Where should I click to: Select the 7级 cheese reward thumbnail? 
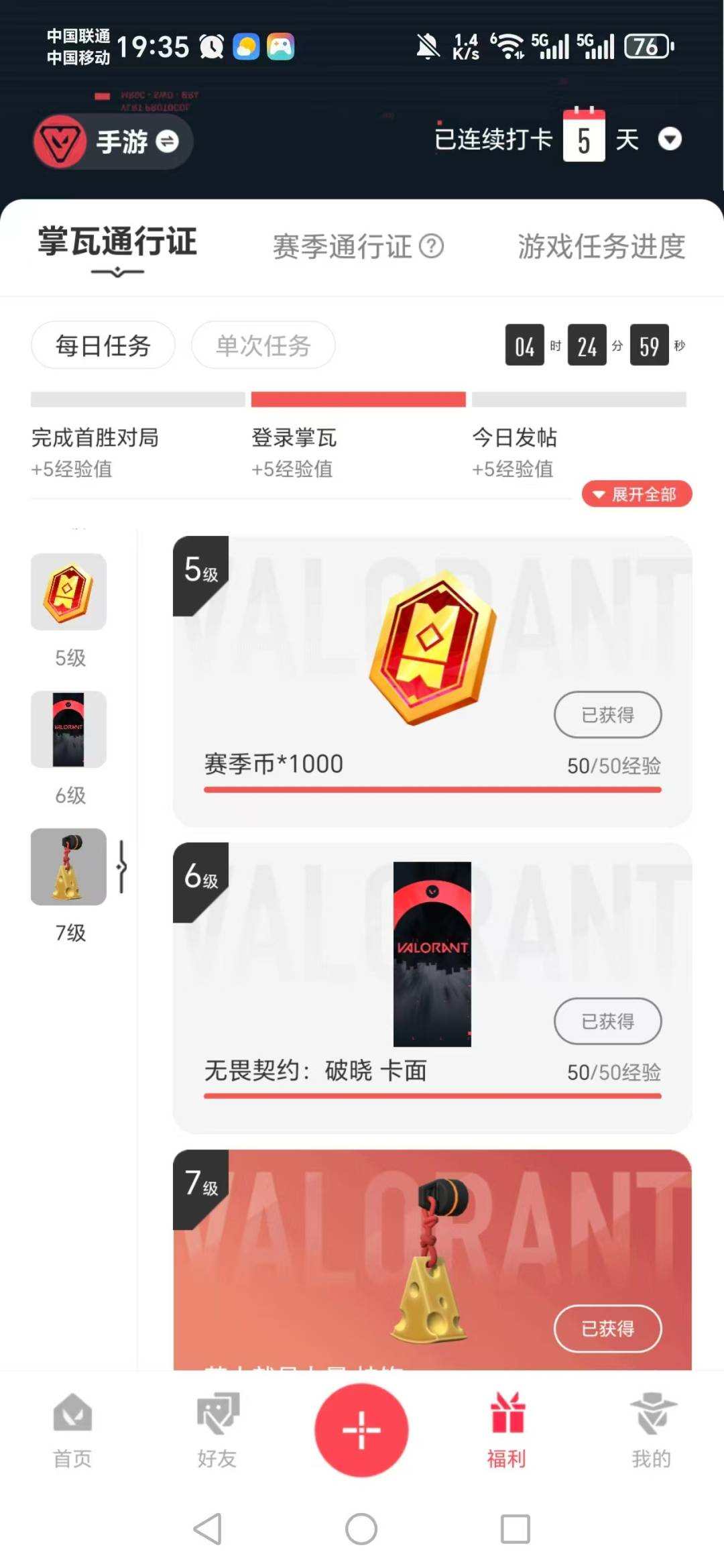[x=68, y=869]
